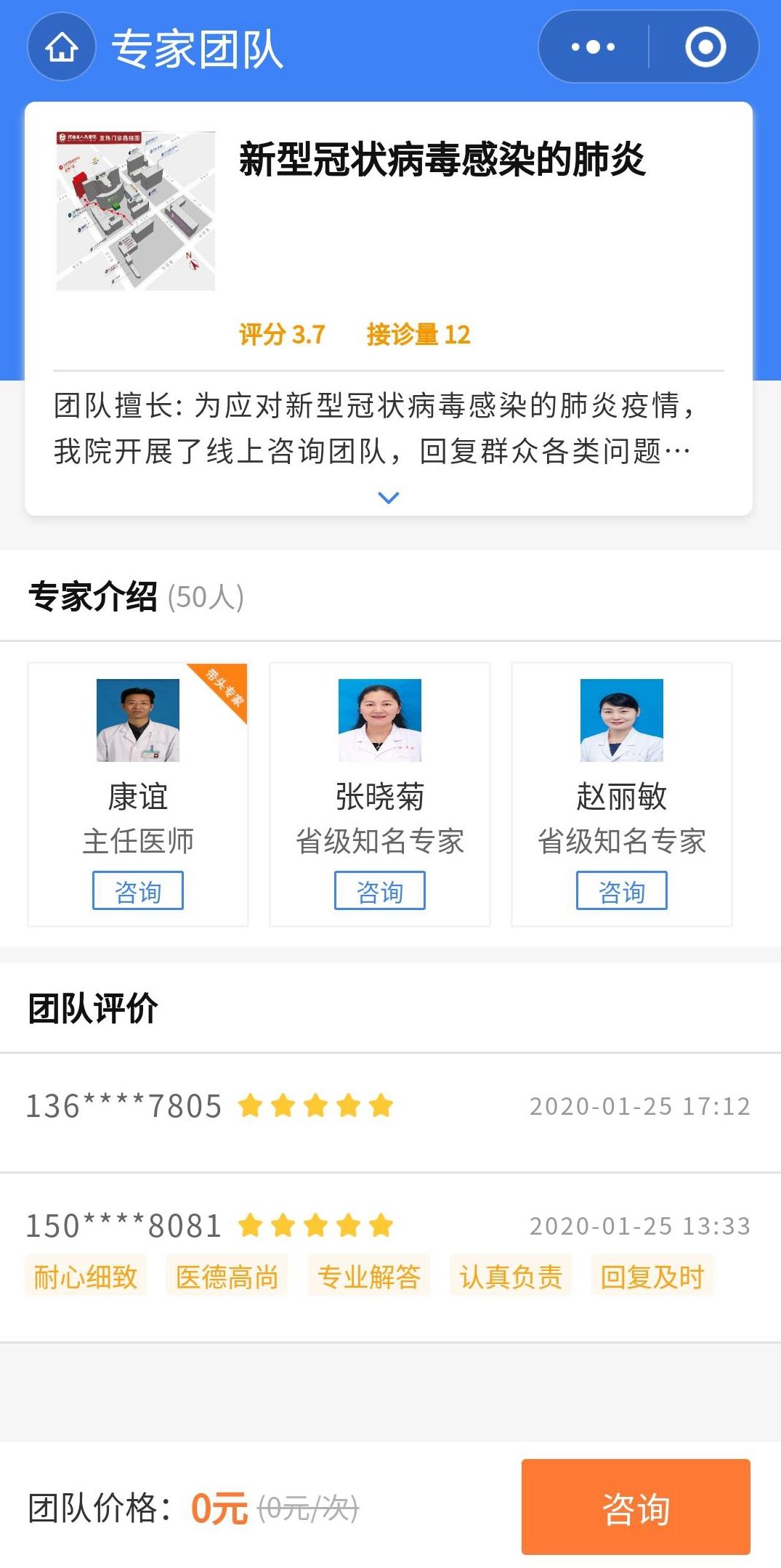View 赵丽敏's profile photo
Screen dimensions: 781x1568
click(621, 720)
